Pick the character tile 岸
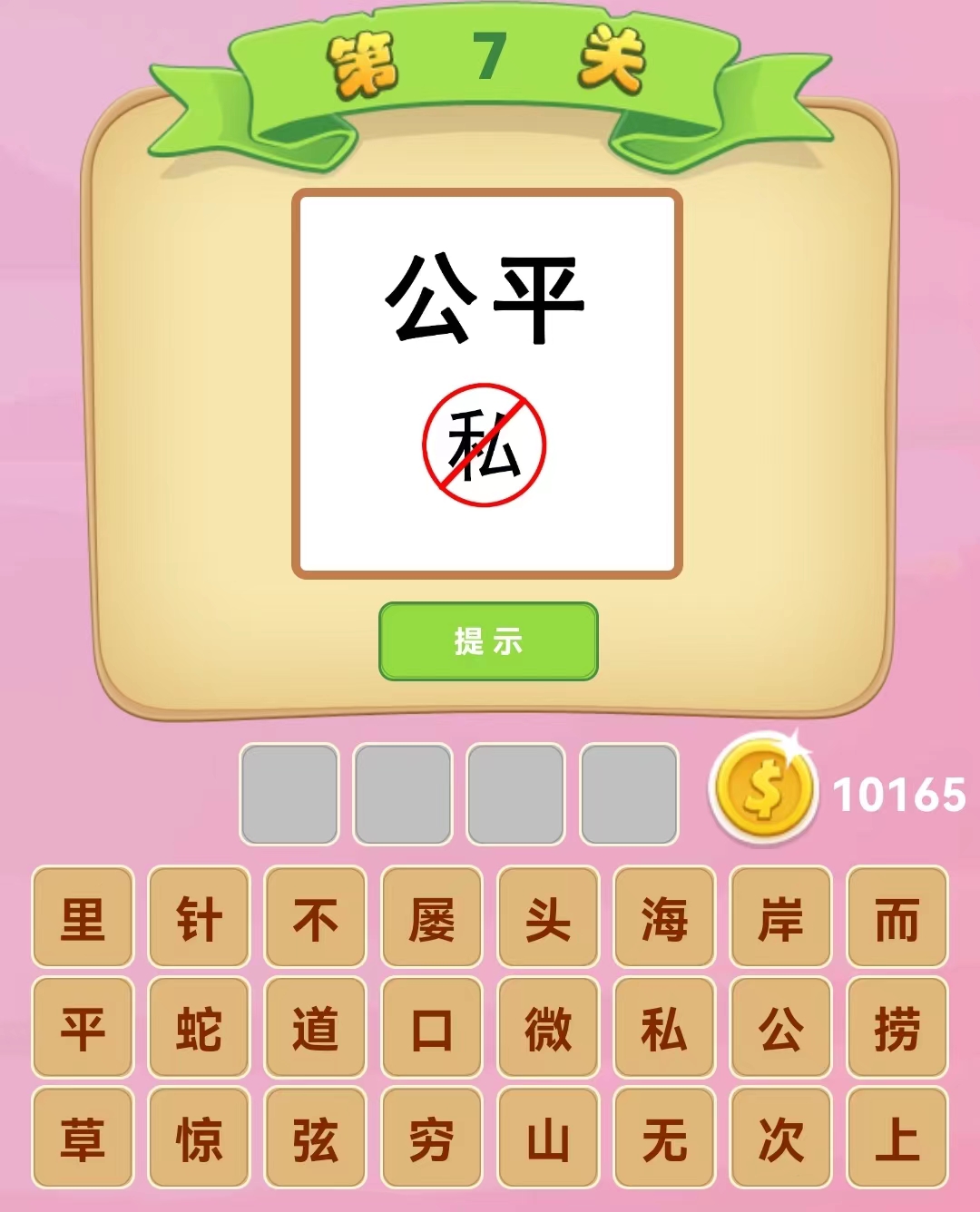Image resolution: width=980 pixels, height=1212 pixels. pyautogui.click(x=780, y=918)
